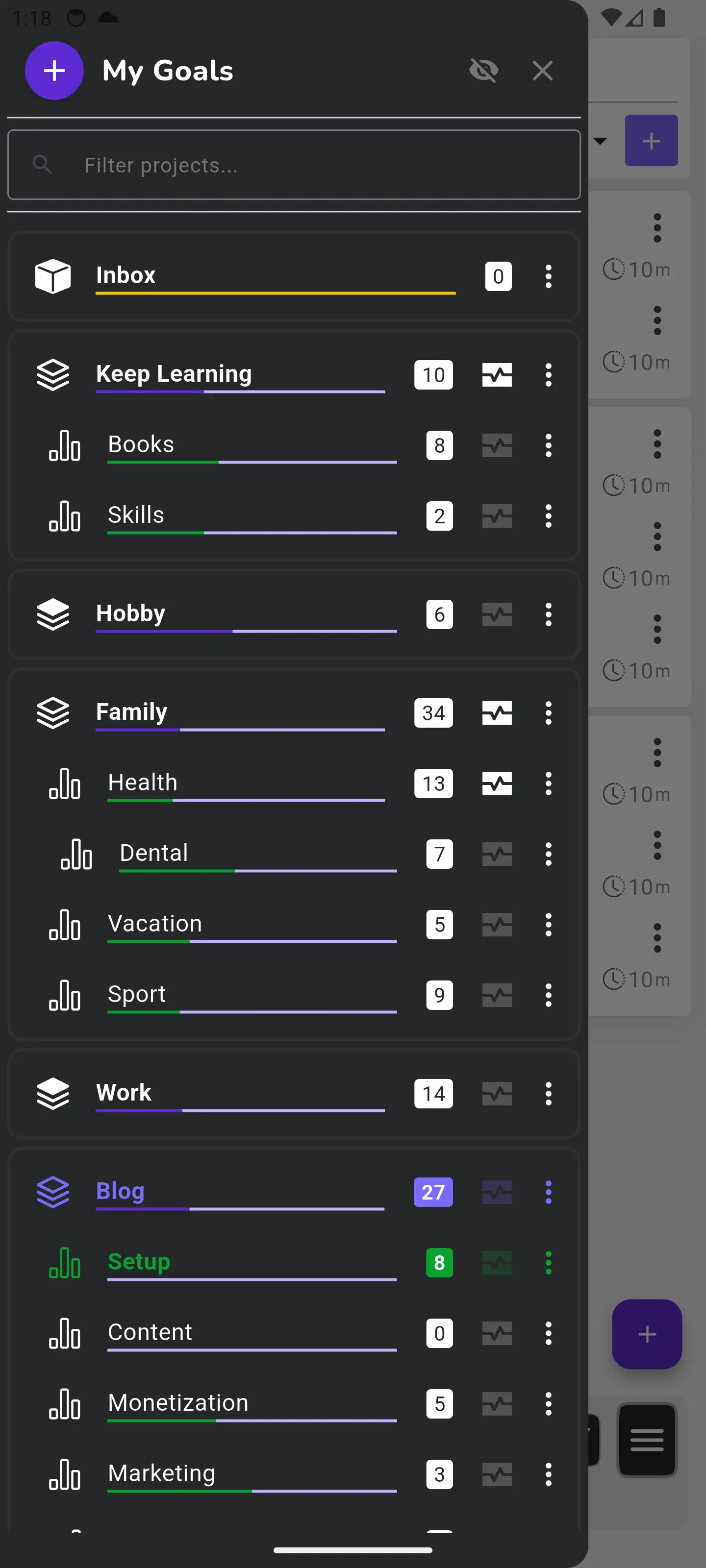Open the three-dot menu on Inbox
Image resolution: width=706 pixels, height=1568 pixels.
tap(548, 277)
